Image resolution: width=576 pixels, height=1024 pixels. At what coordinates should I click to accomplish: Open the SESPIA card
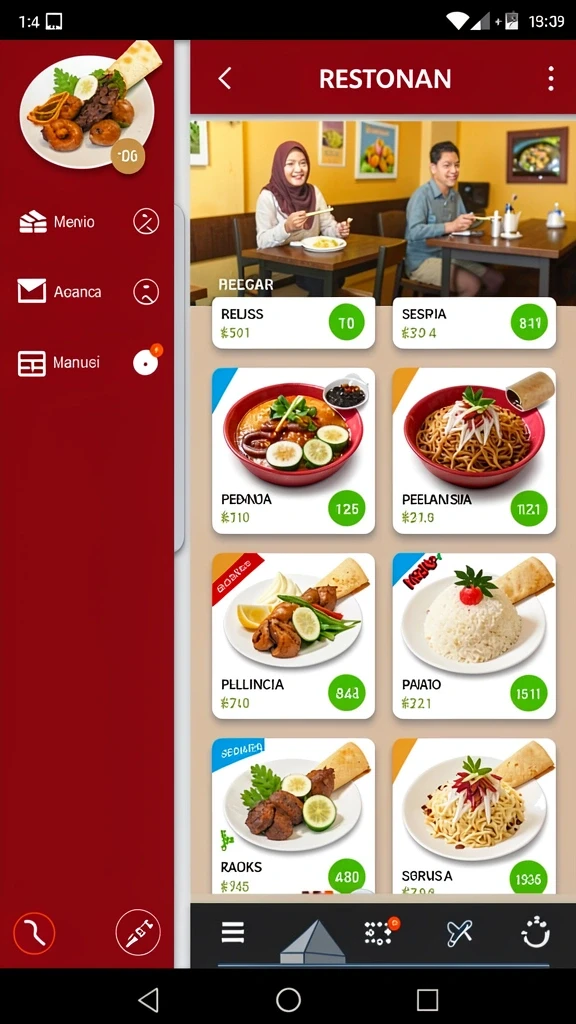click(474, 323)
